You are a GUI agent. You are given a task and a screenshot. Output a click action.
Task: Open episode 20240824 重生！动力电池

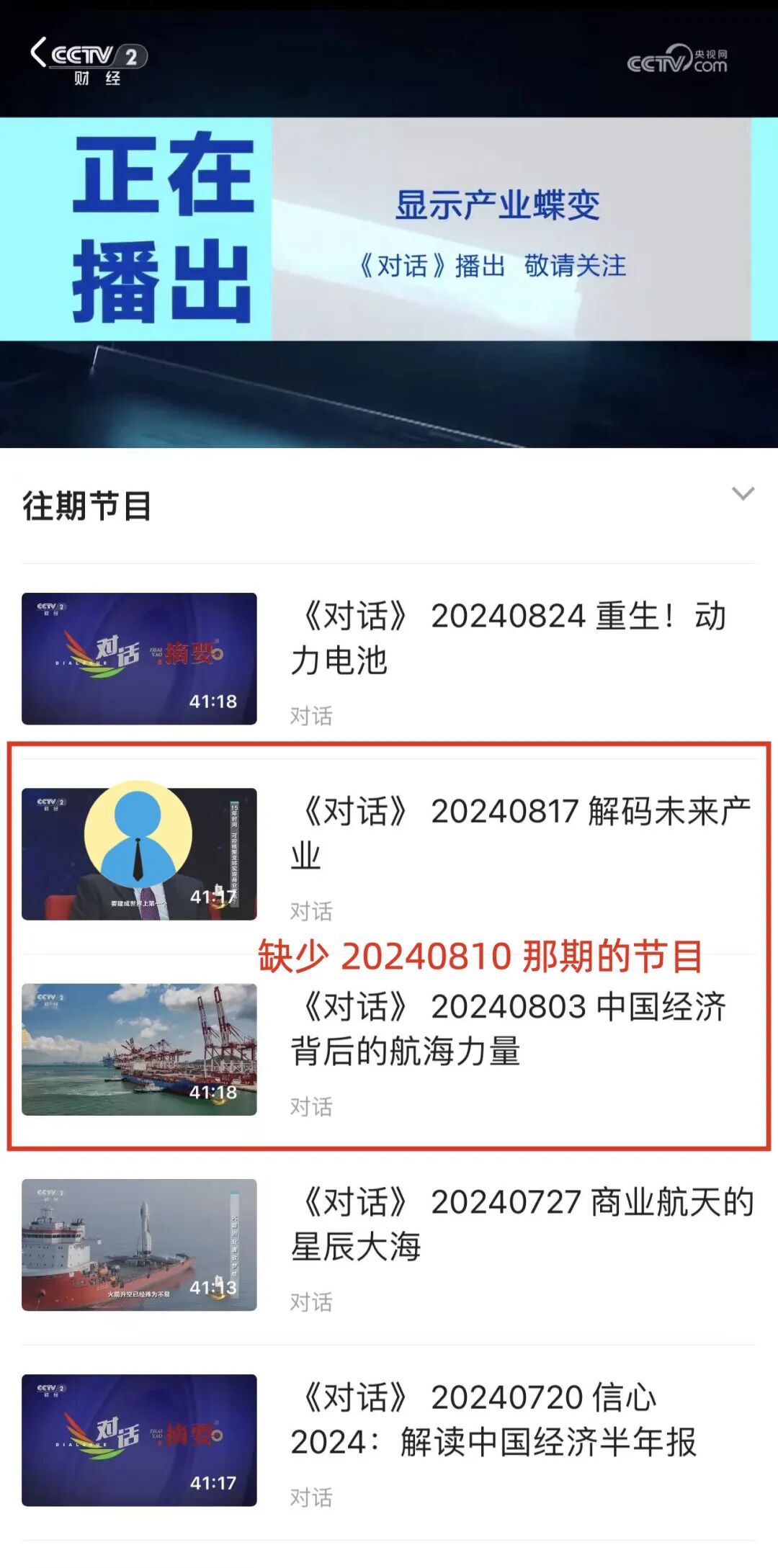point(389,659)
